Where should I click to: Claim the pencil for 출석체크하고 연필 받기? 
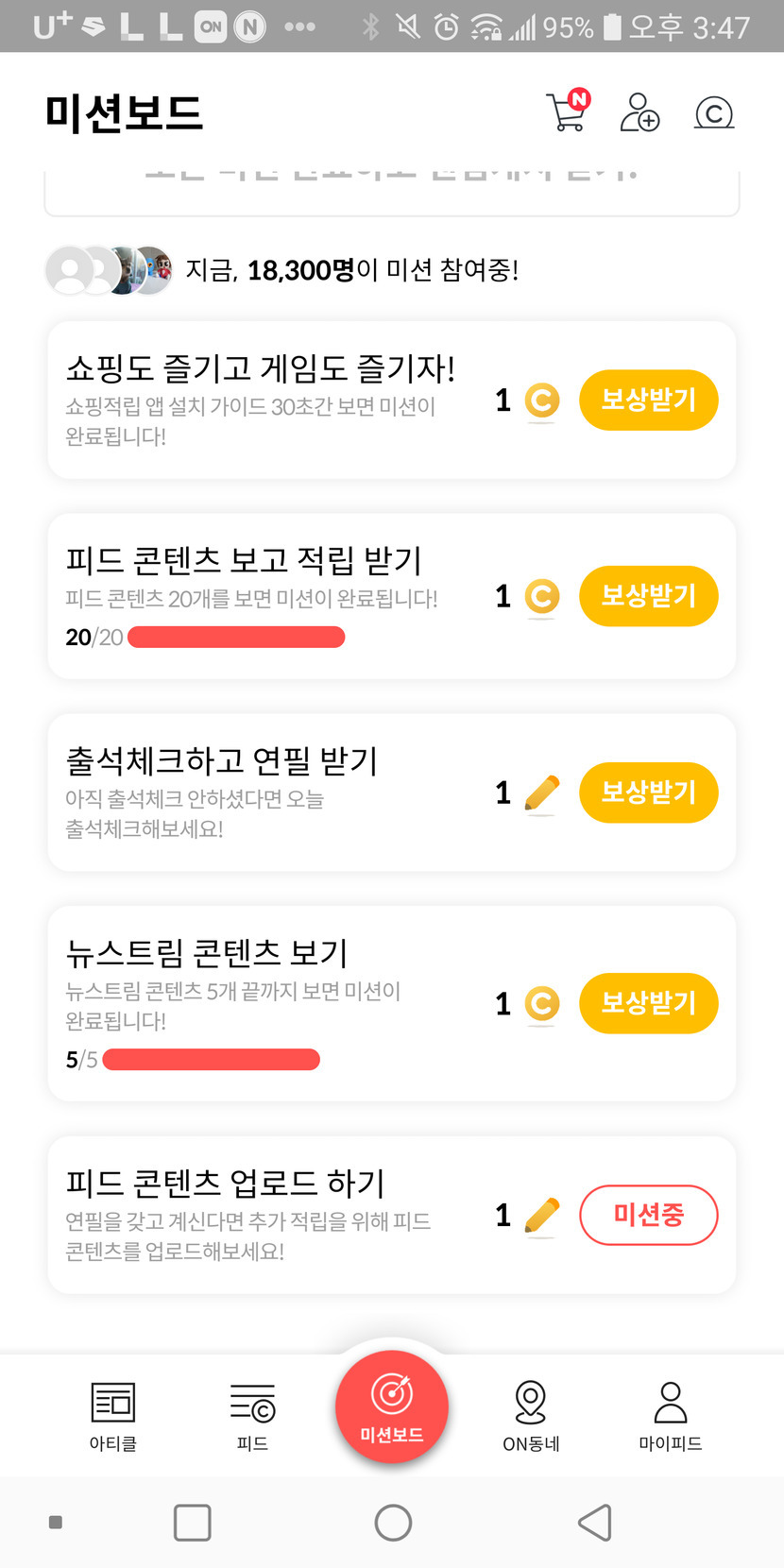point(648,793)
